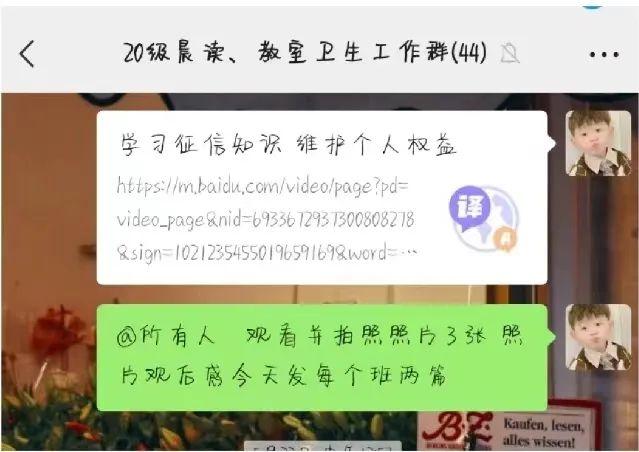Viewport: 639px width, 452px height.
Task: Open sender avatar beside the link message
Action: pyautogui.click(x=597, y=143)
